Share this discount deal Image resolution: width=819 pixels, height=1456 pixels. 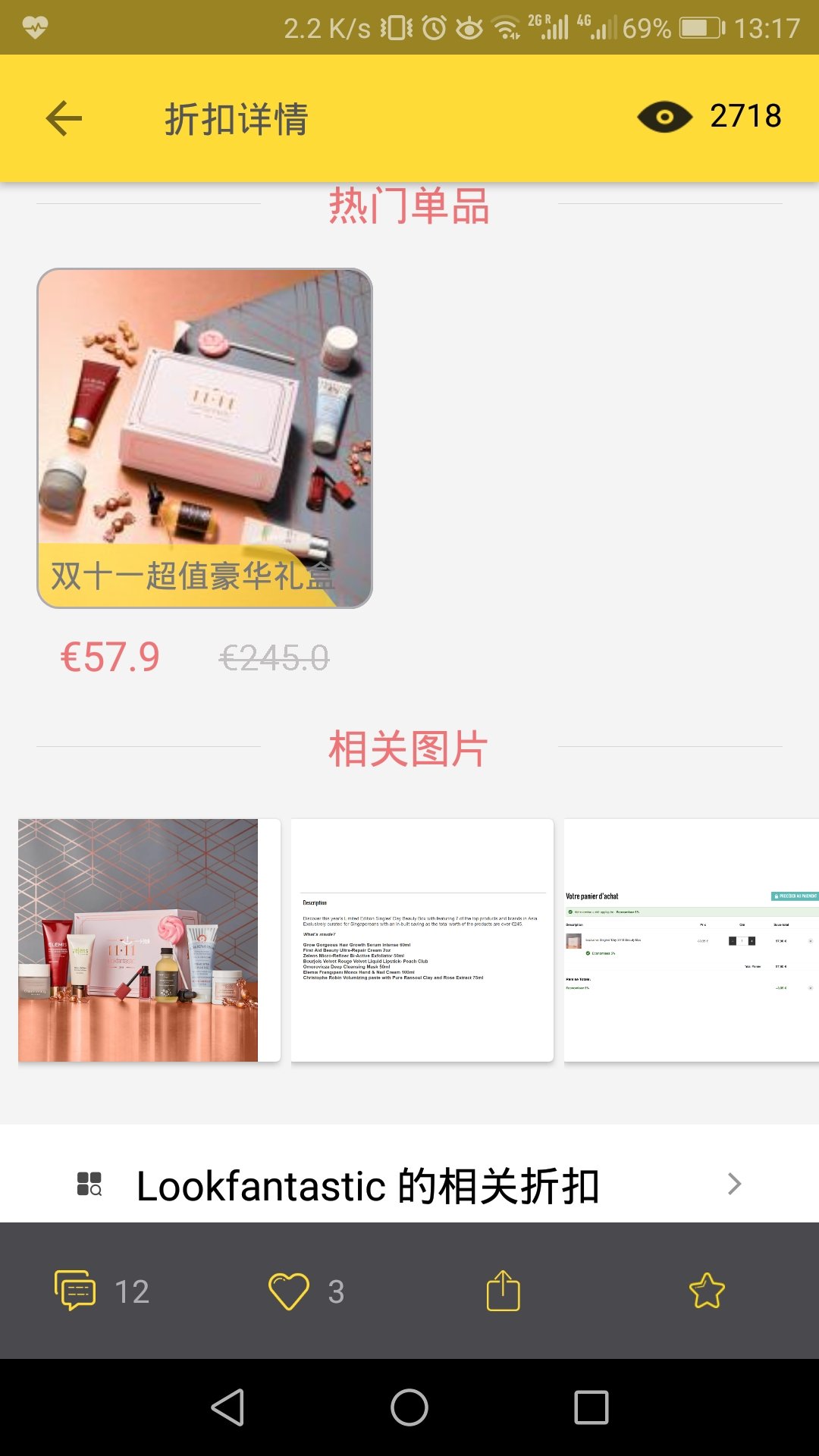click(x=504, y=1291)
